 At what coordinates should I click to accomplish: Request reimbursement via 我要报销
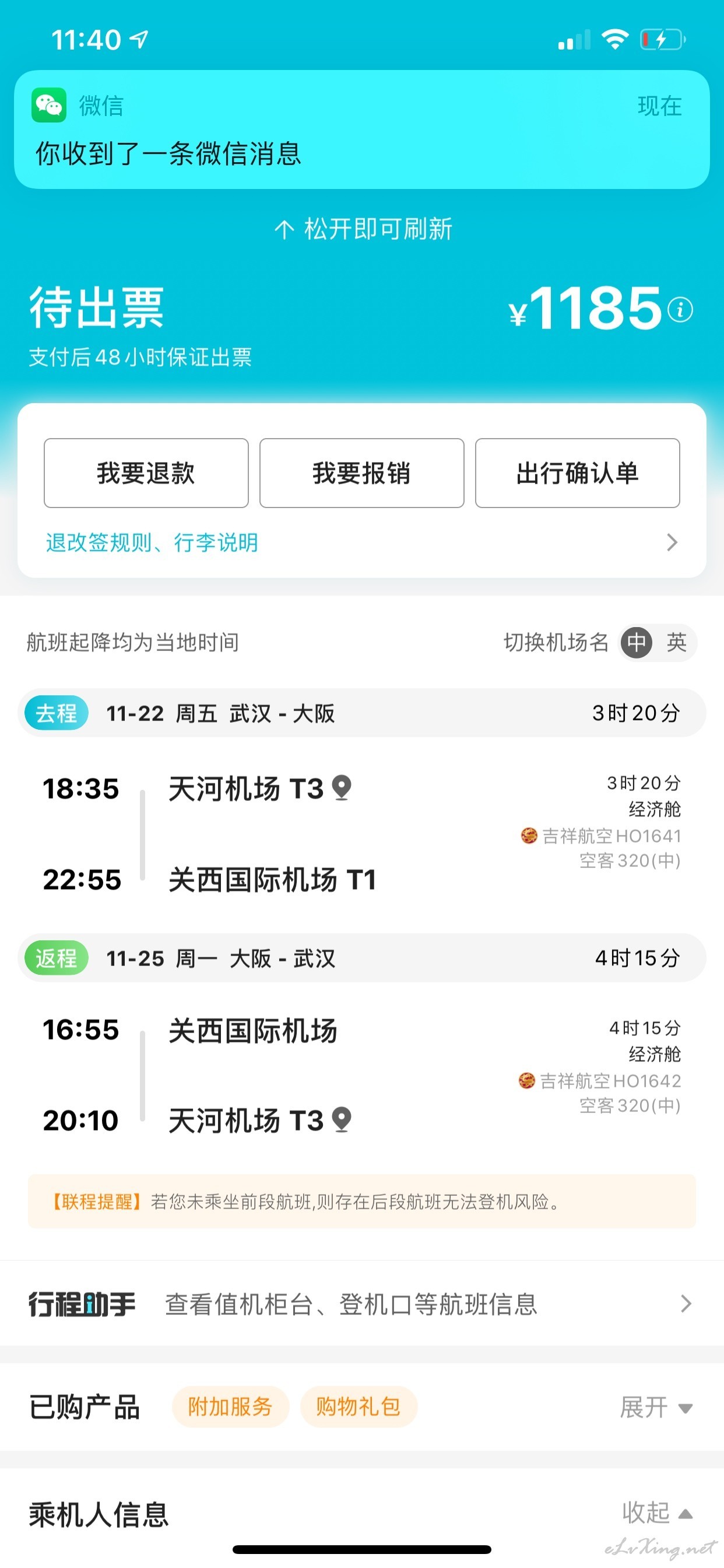click(x=362, y=473)
